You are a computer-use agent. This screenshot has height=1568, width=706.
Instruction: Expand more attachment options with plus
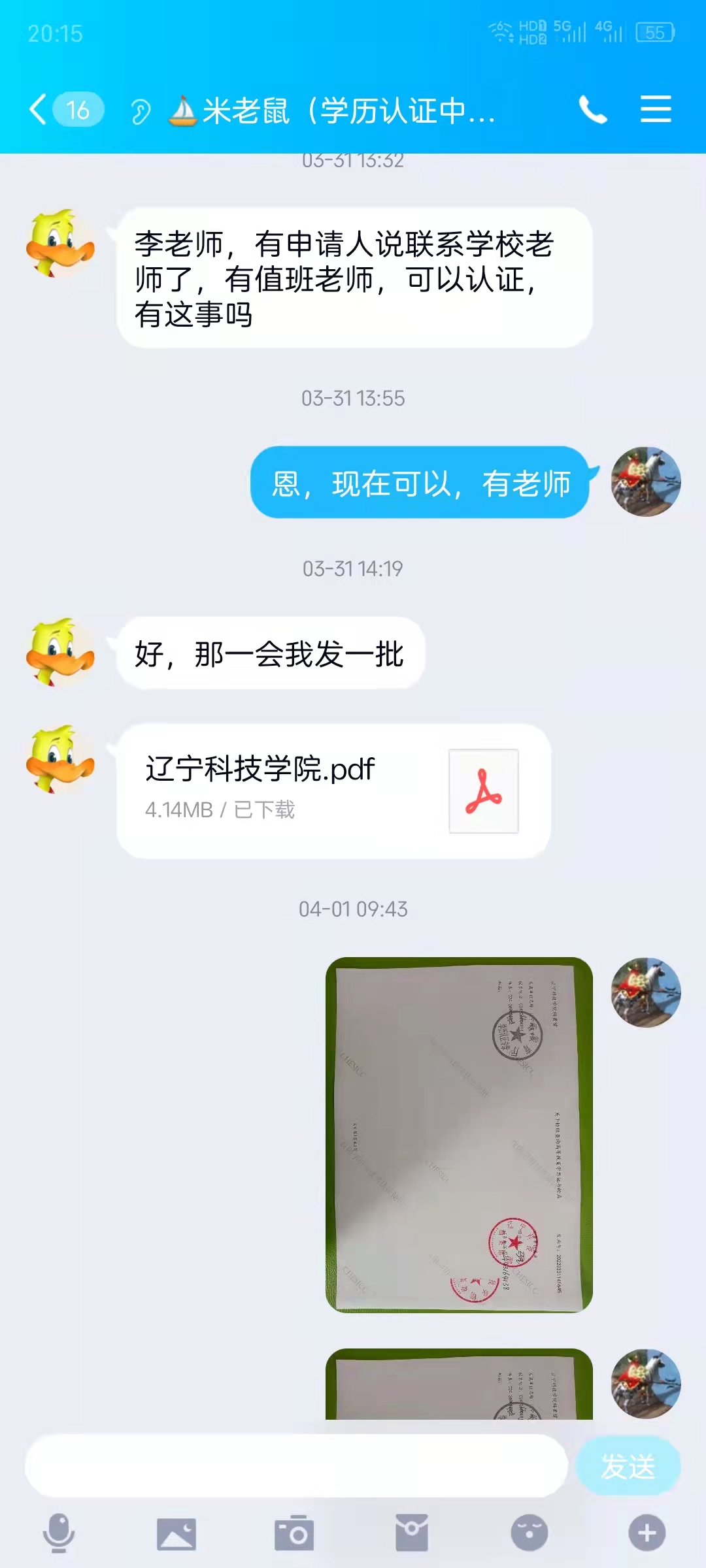pyautogui.click(x=647, y=1533)
